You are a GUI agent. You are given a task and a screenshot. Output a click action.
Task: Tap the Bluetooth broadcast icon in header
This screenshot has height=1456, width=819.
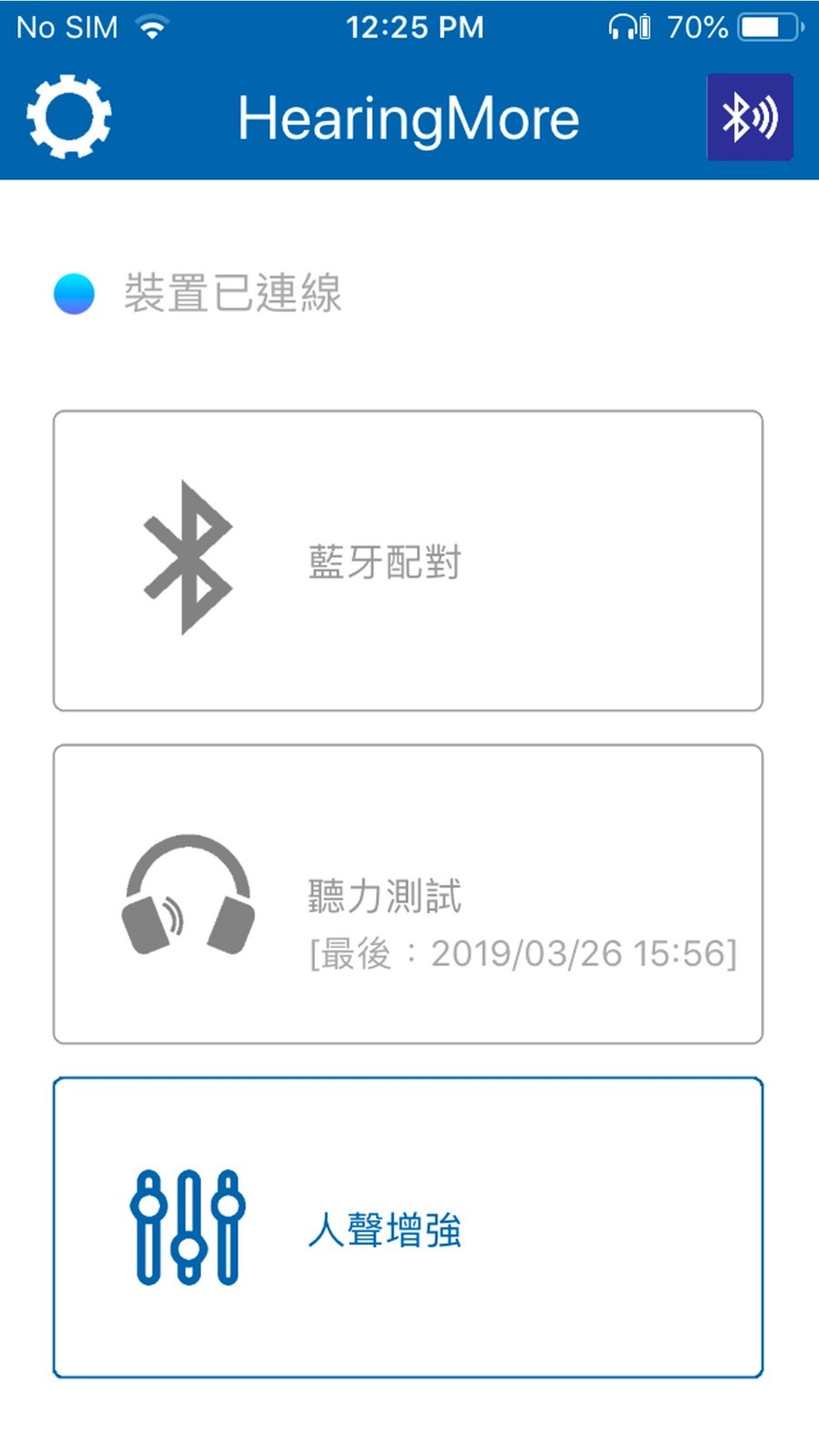[x=749, y=117]
